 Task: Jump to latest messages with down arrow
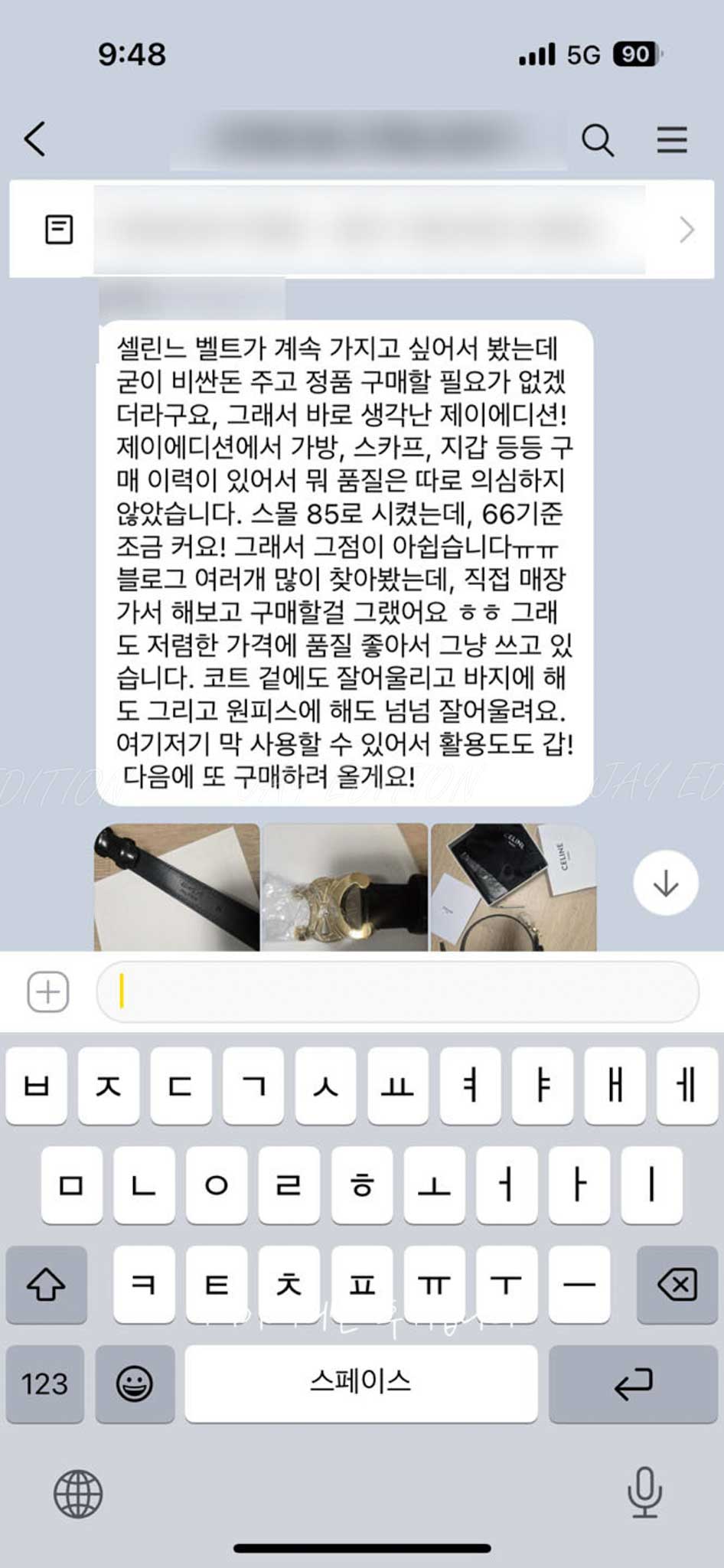(x=665, y=883)
